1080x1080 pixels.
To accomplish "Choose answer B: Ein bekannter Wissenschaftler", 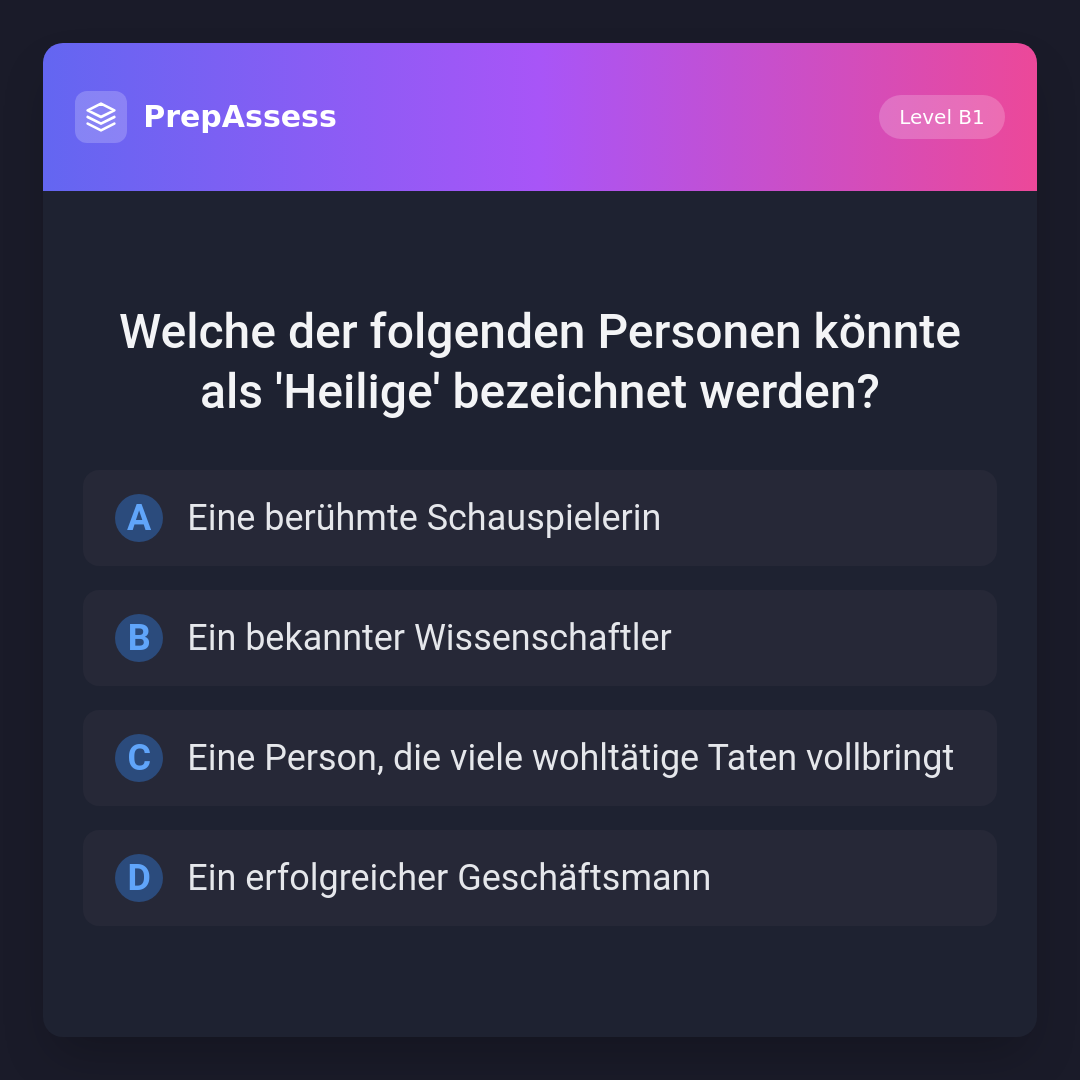I will point(540,638).
